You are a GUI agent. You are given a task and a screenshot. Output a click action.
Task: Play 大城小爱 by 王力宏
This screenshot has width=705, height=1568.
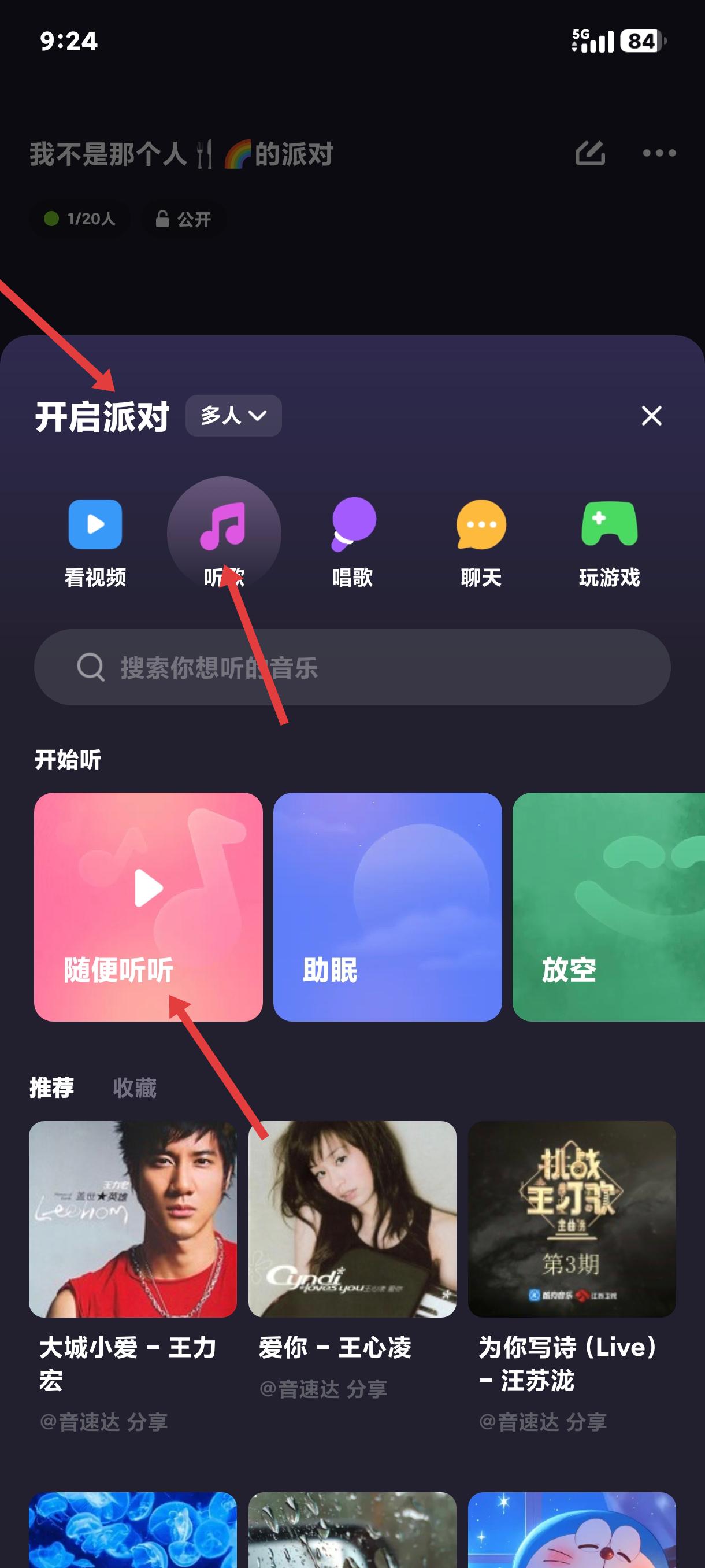click(132, 1219)
